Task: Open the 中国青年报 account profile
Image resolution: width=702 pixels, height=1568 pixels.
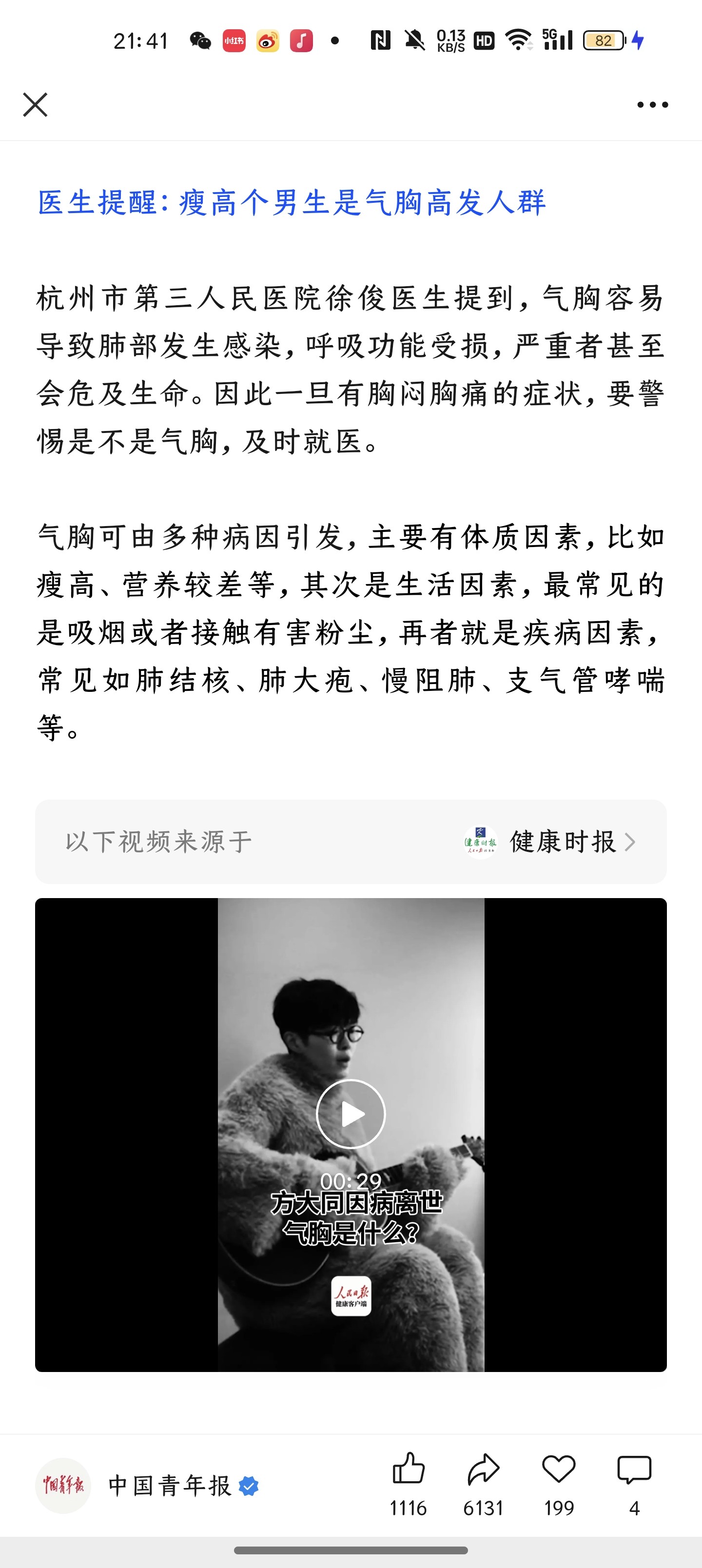Action: click(147, 1486)
